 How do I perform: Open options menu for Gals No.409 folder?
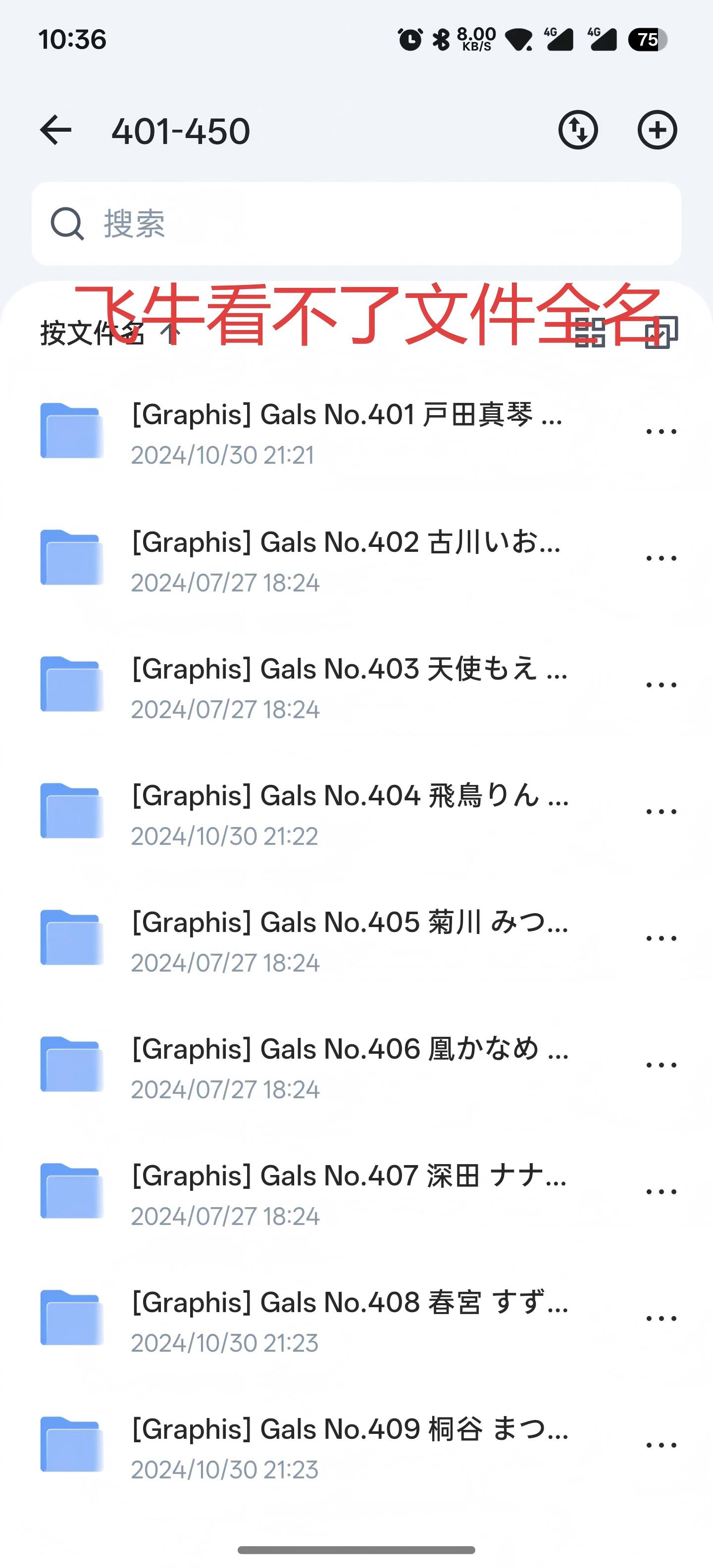(x=661, y=1446)
